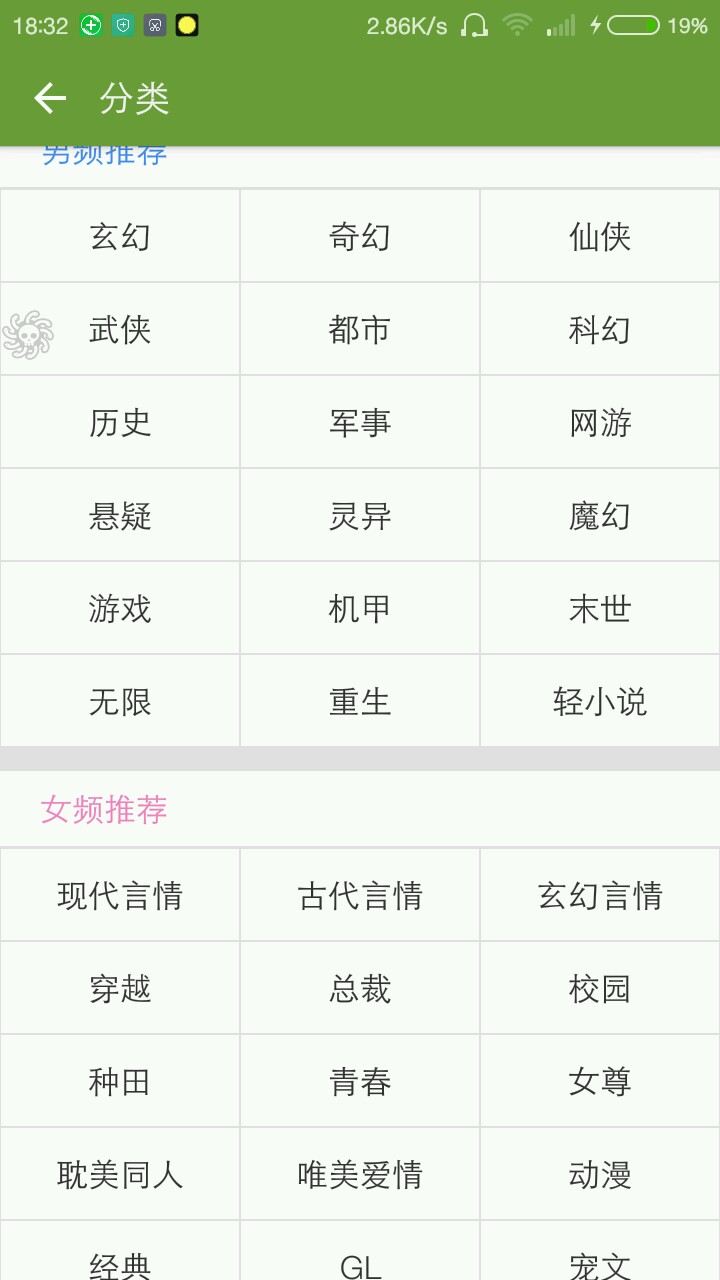Open the 校园 category
720x1280 pixels.
pyautogui.click(x=600, y=989)
